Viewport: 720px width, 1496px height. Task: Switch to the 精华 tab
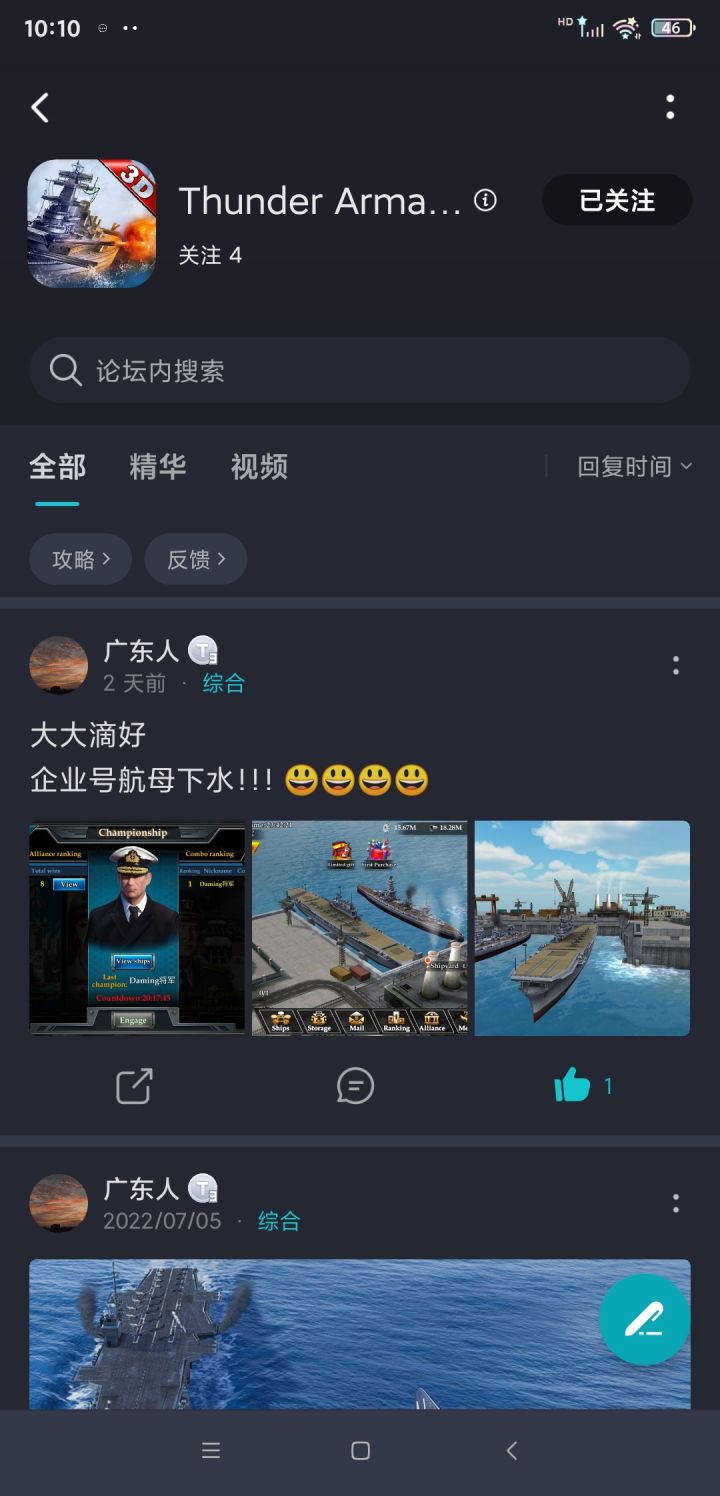158,466
